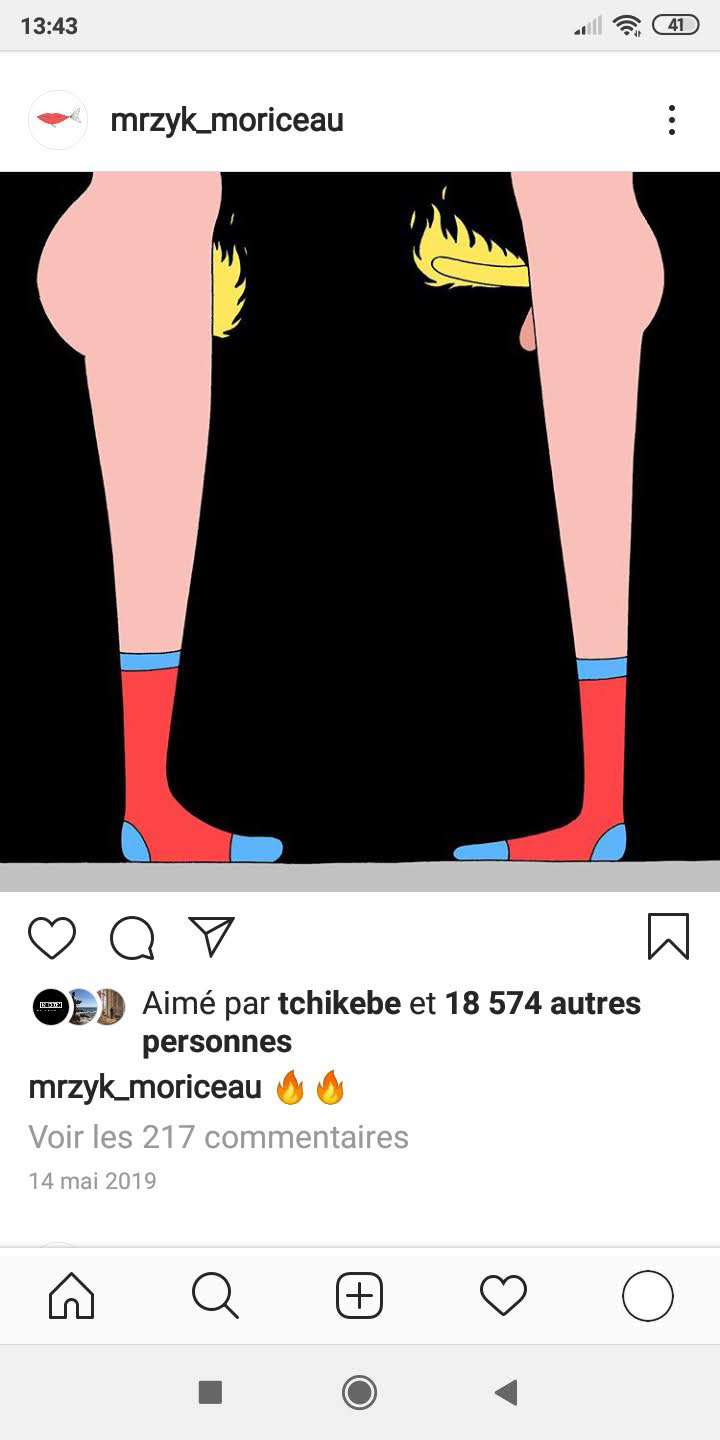Tap the mrzyk_moriceau profile avatar

[58, 120]
